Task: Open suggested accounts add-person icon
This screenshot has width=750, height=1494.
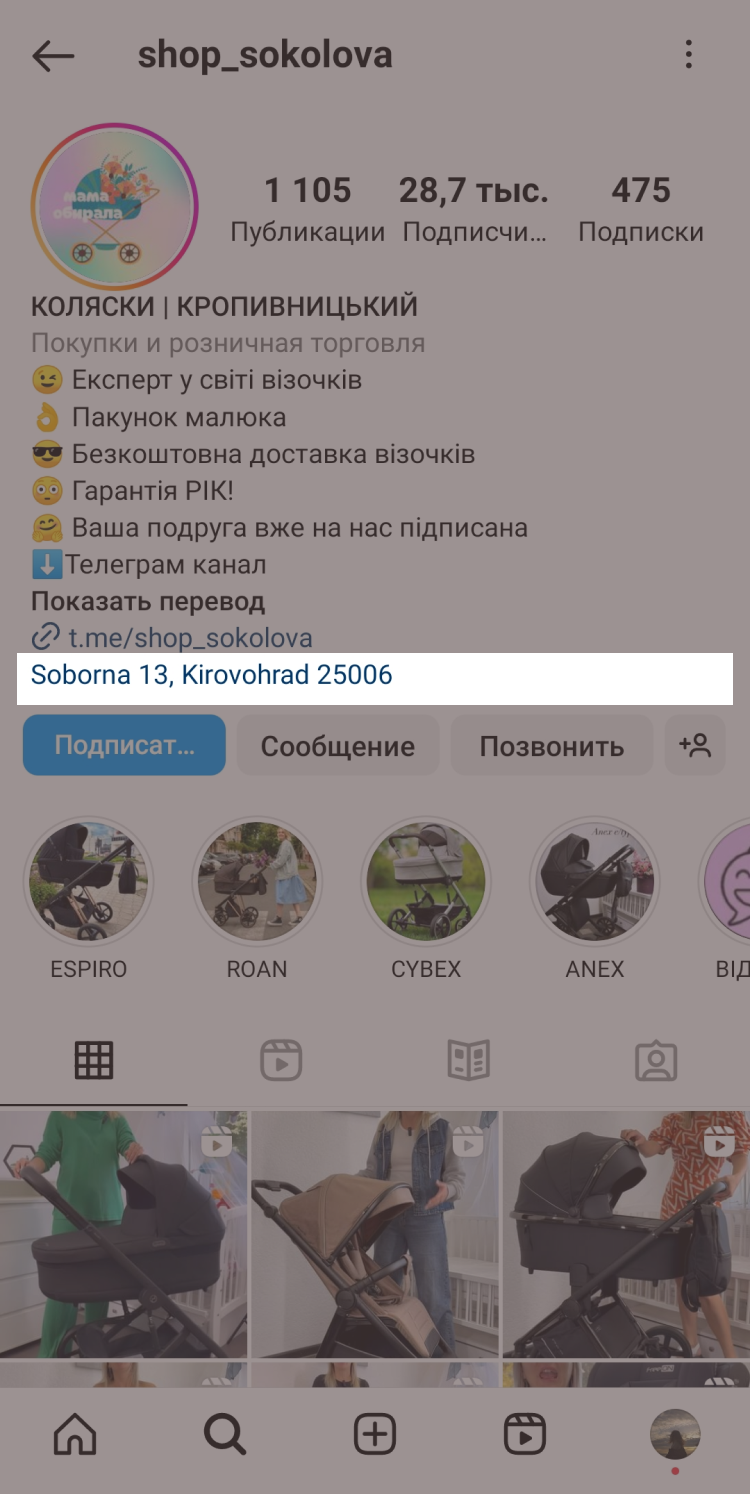Action: coord(695,746)
